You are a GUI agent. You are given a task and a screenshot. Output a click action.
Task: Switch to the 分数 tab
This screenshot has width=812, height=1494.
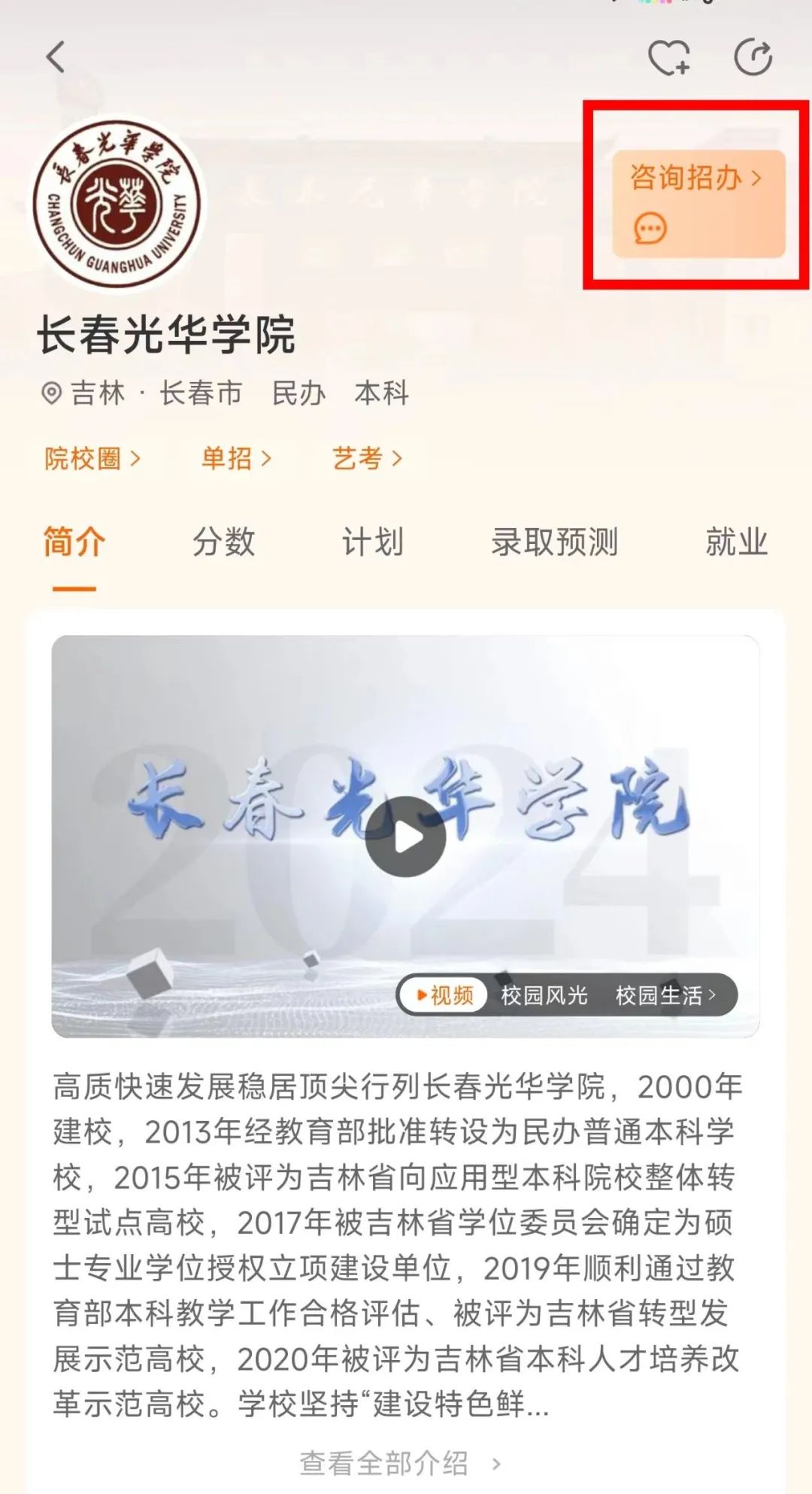(x=224, y=542)
